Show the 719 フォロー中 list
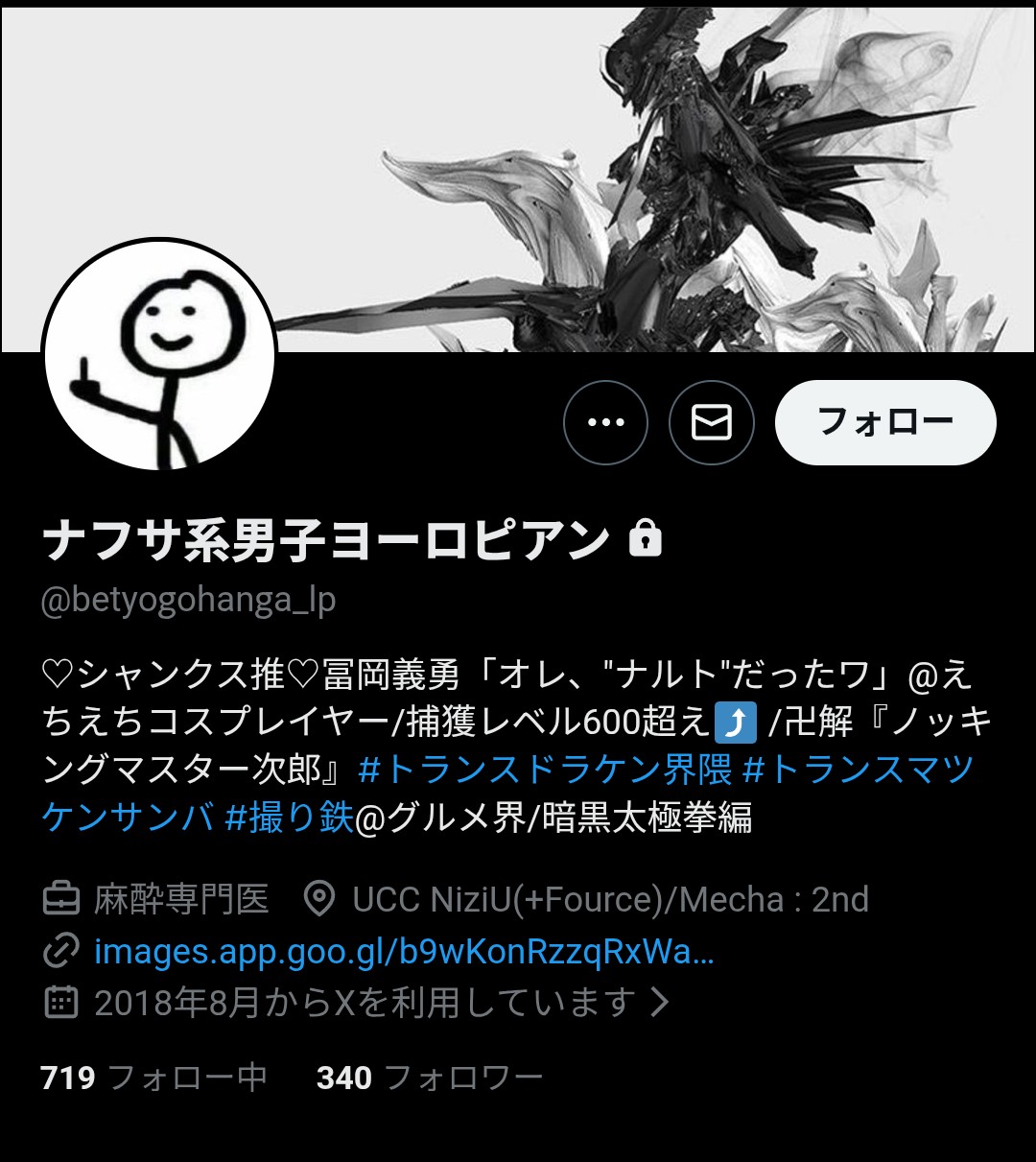This screenshot has width=1036, height=1162. [x=153, y=1078]
